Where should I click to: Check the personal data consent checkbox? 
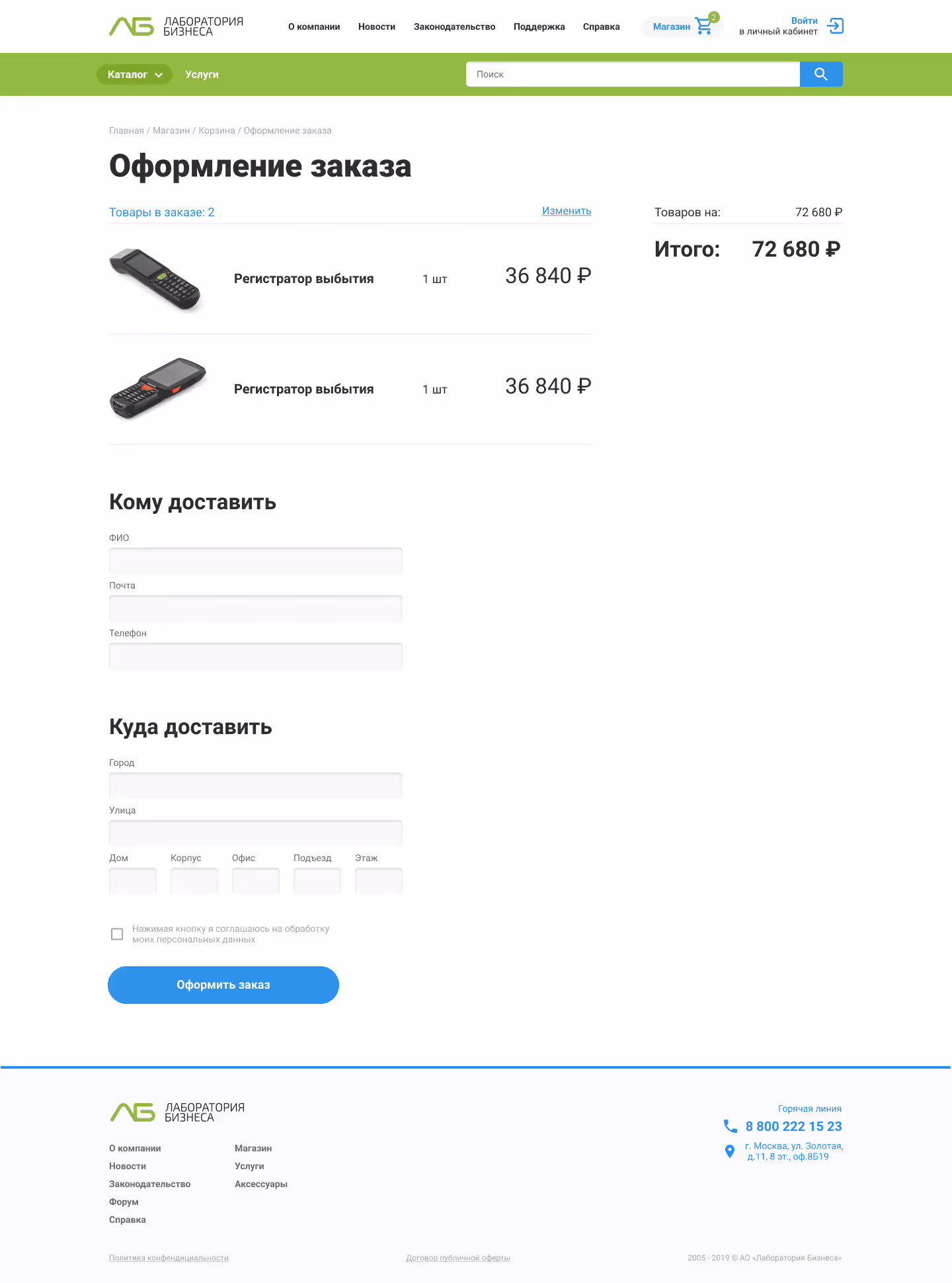coord(117,934)
